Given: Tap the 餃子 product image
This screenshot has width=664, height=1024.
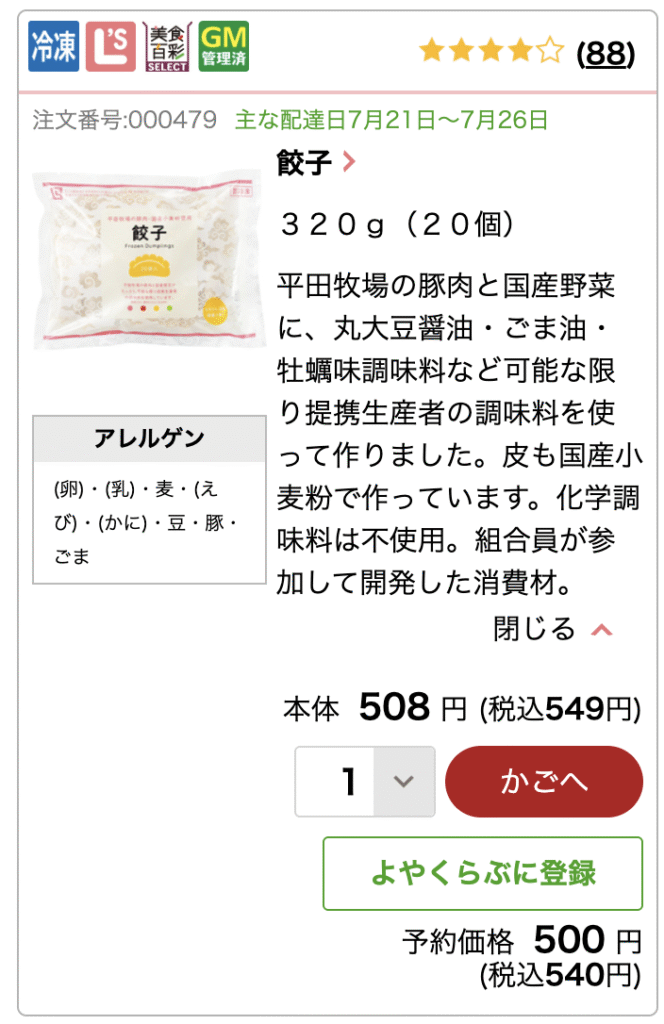Looking at the screenshot, I should coord(148,260).
